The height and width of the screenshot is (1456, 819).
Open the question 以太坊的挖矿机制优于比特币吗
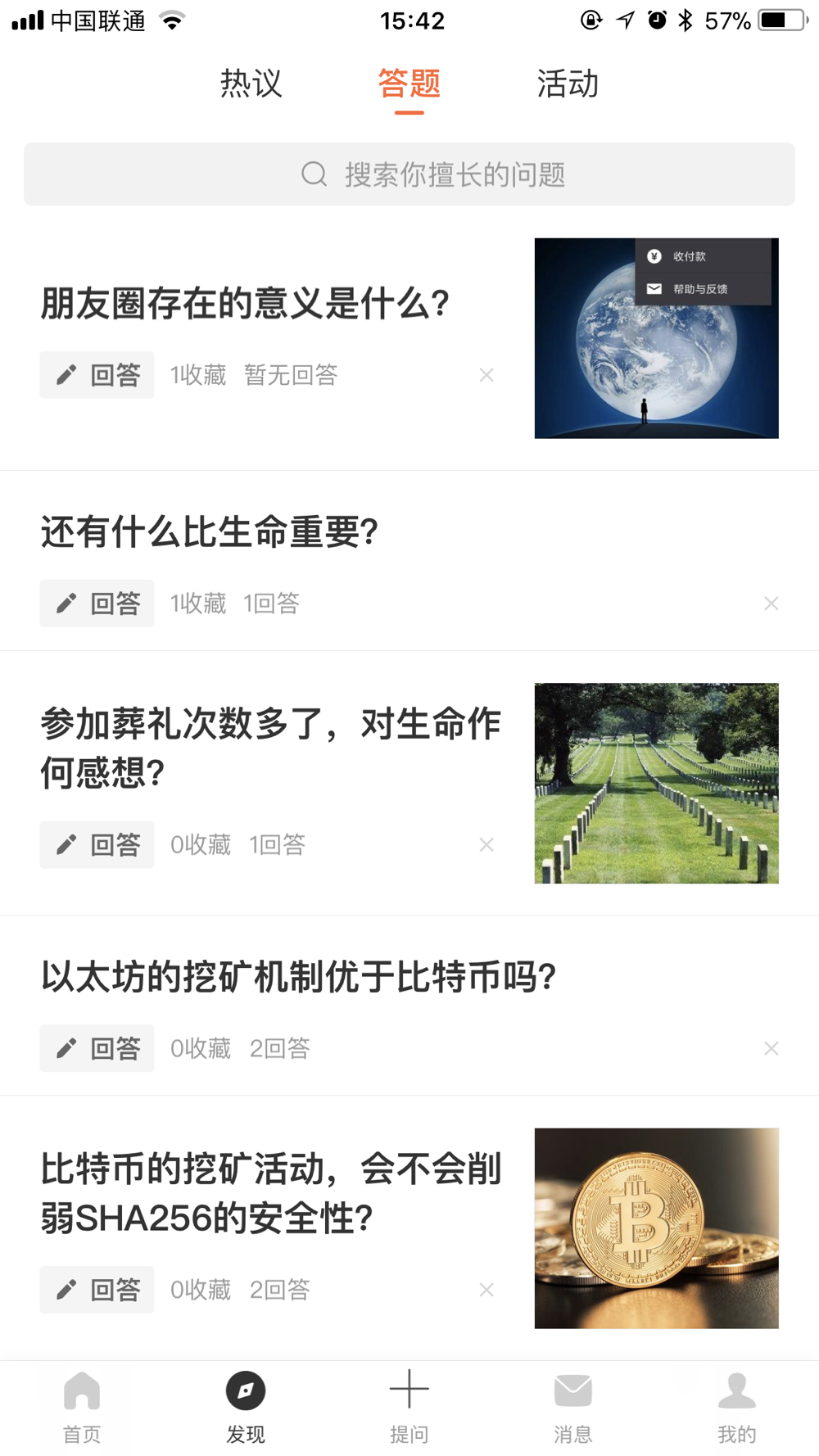coord(299,977)
